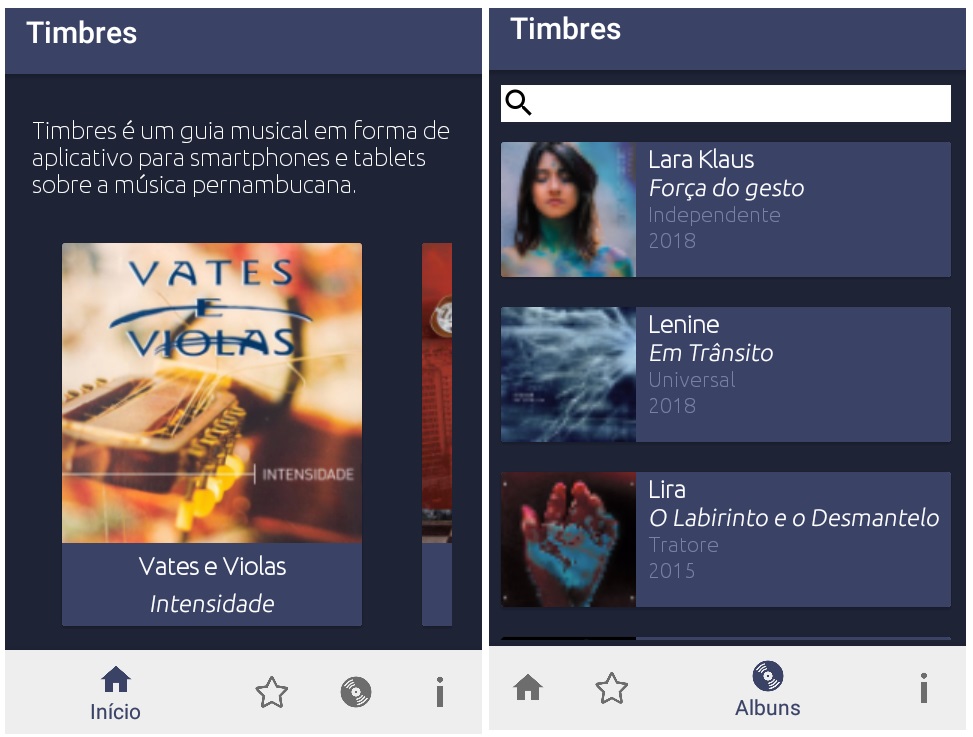View Lira's O Labirinto e o Desmantelo
Viewport: 973px width, 737px height.
tap(725, 539)
